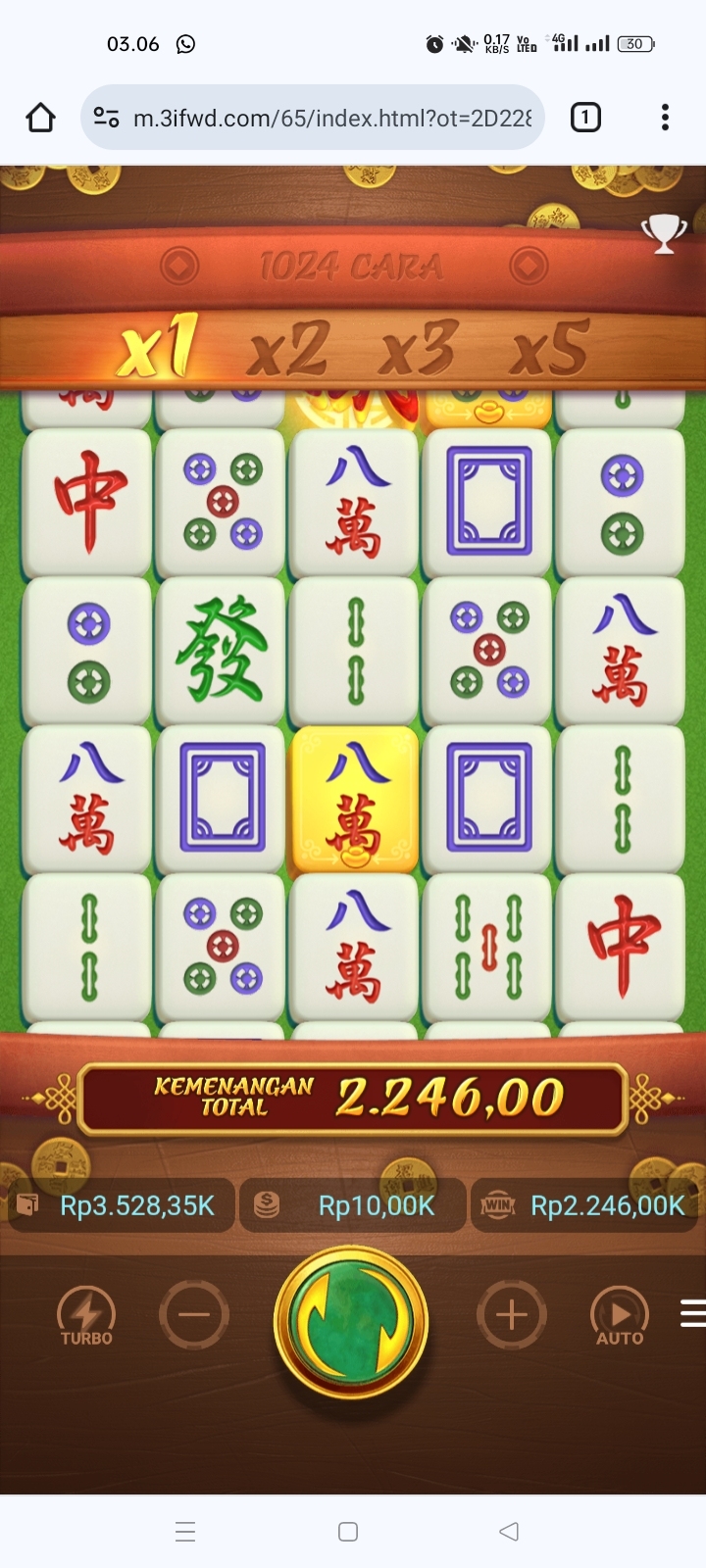The width and height of the screenshot is (706, 1568).
Task: Open the browser tab switcher
Action: pyautogui.click(x=585, y=118)
